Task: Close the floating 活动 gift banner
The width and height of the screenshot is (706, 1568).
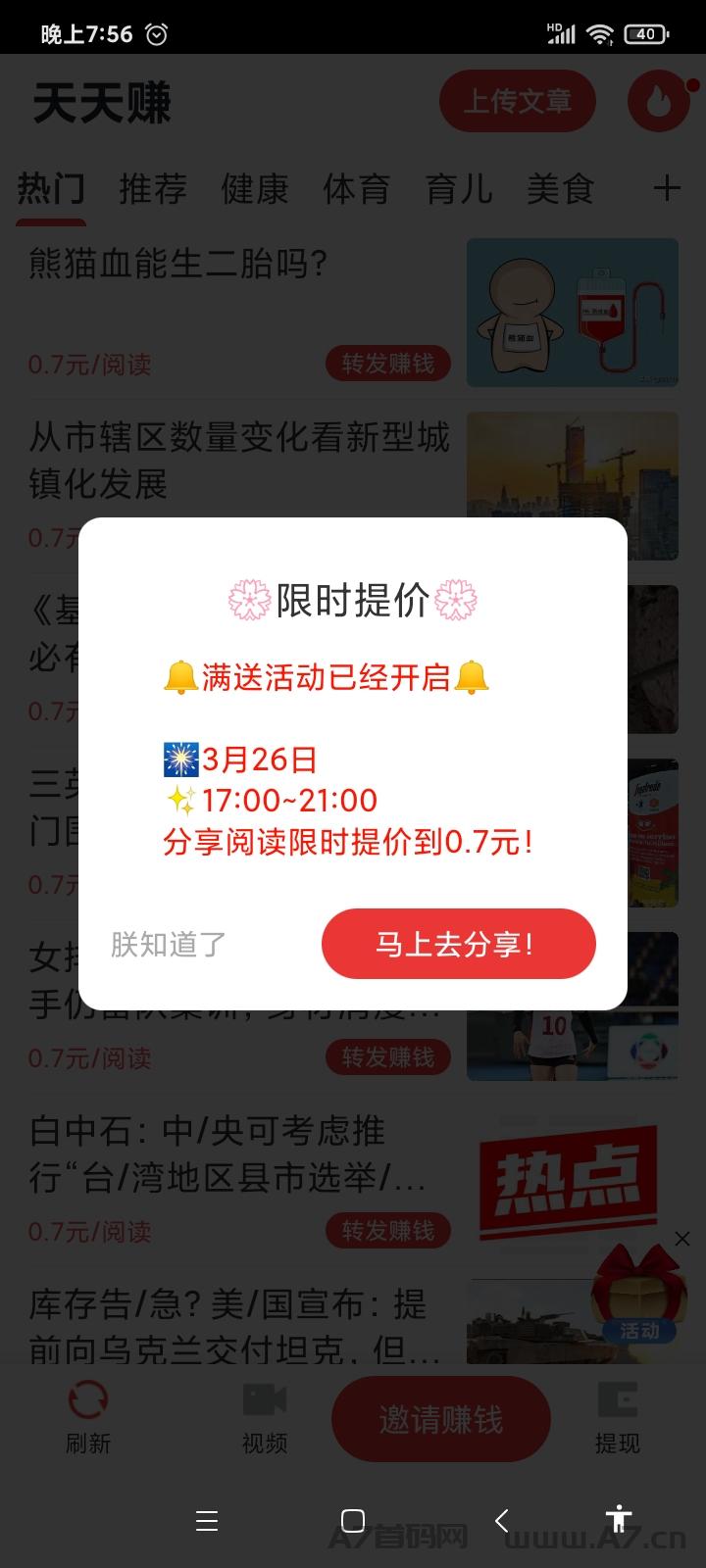Action: (682, 1239)
